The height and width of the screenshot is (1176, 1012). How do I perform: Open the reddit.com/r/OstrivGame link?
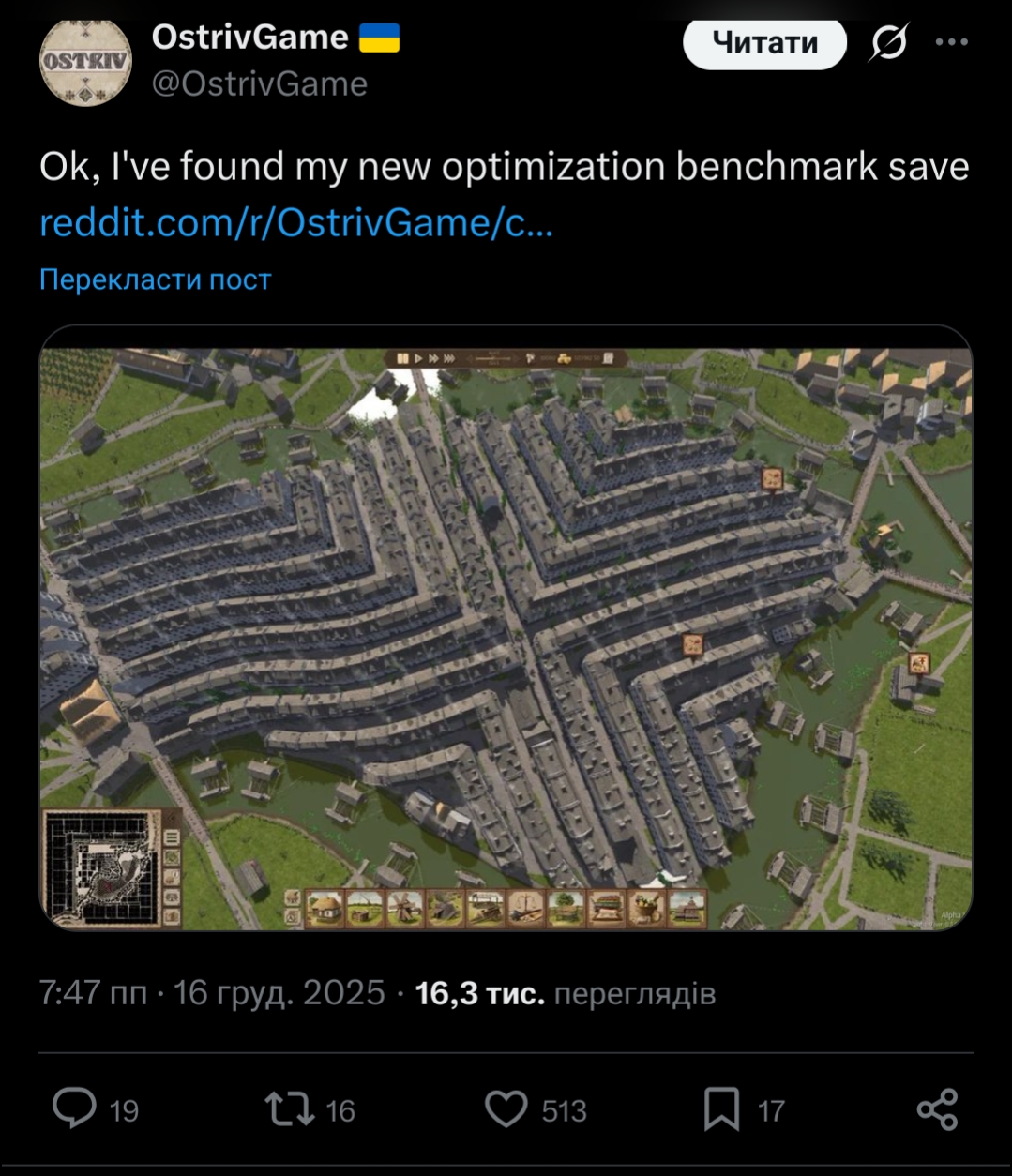point(296,223)
